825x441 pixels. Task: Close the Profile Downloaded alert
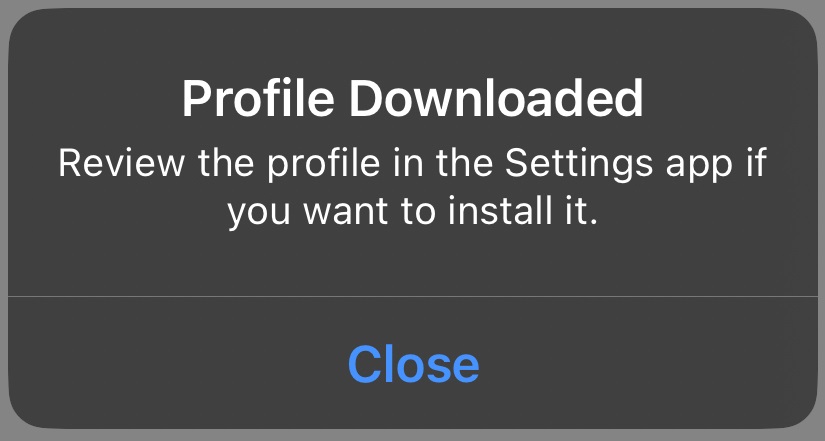[413, 364]
